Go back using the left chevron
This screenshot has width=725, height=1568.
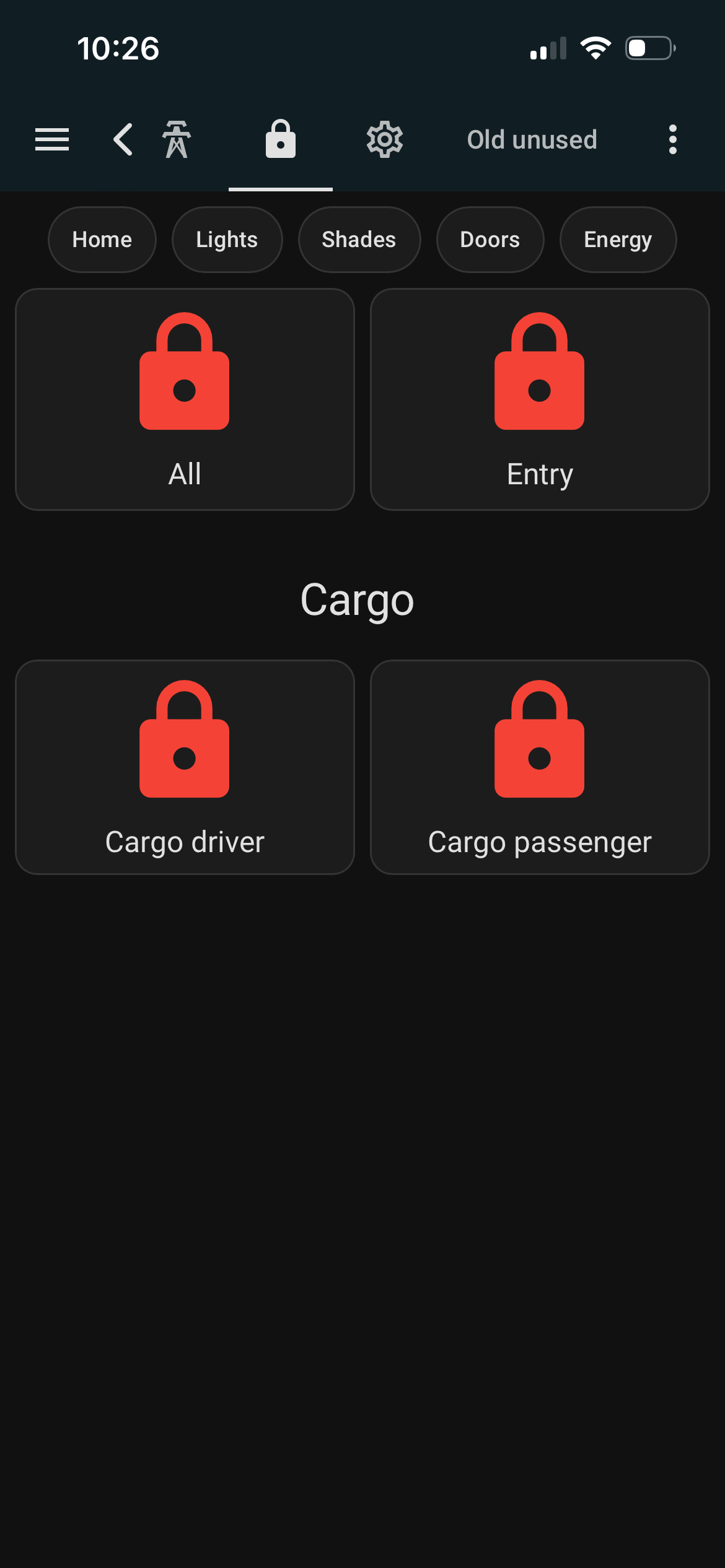tap(123, 139)
